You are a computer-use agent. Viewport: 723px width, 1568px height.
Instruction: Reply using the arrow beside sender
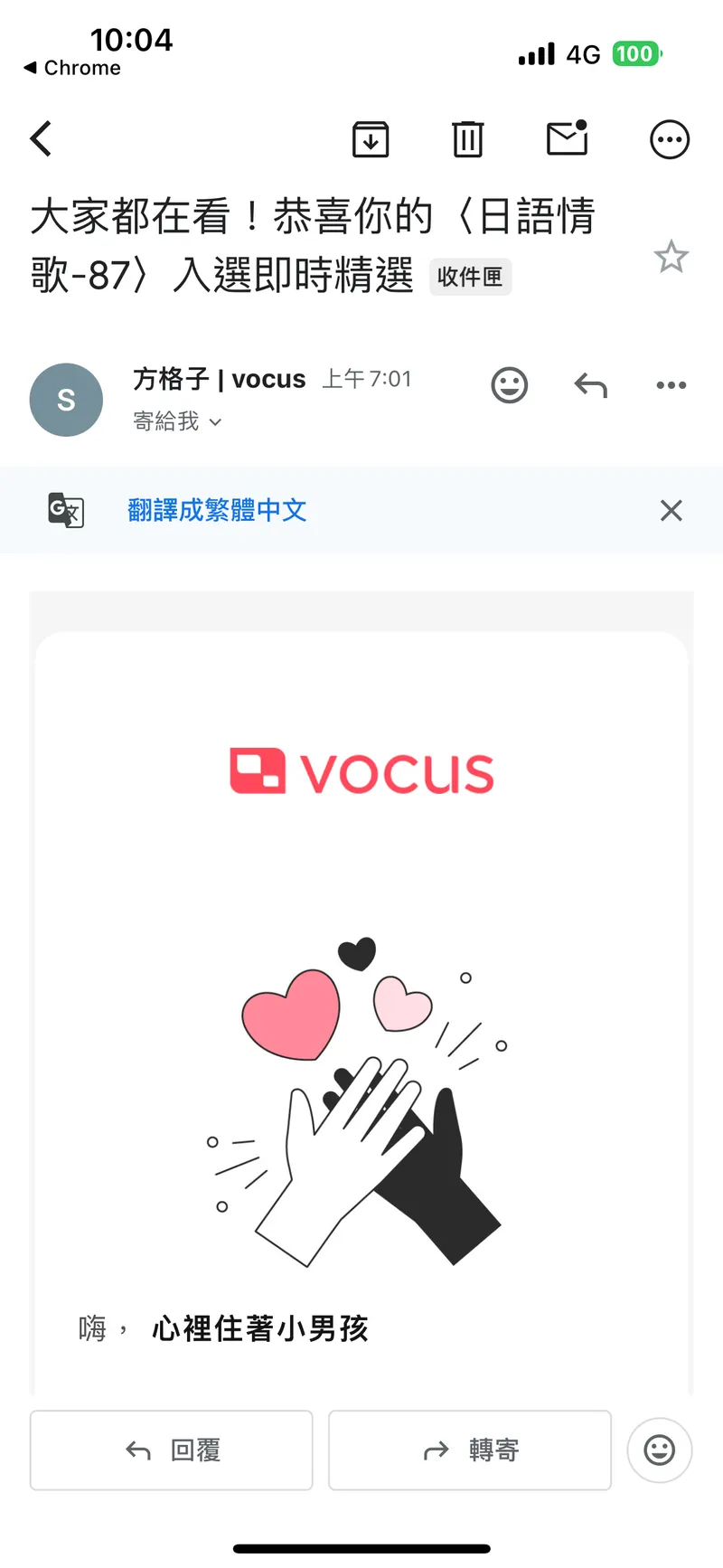tap(591, 385)
